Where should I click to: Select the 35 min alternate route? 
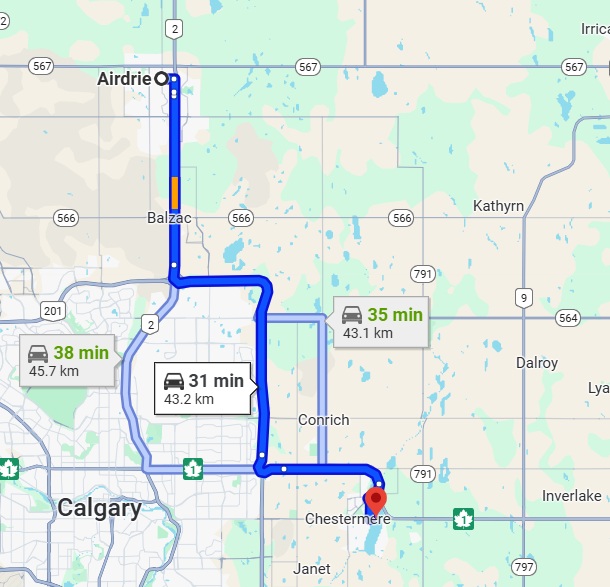pyautogui.click(x=381, y=322)
